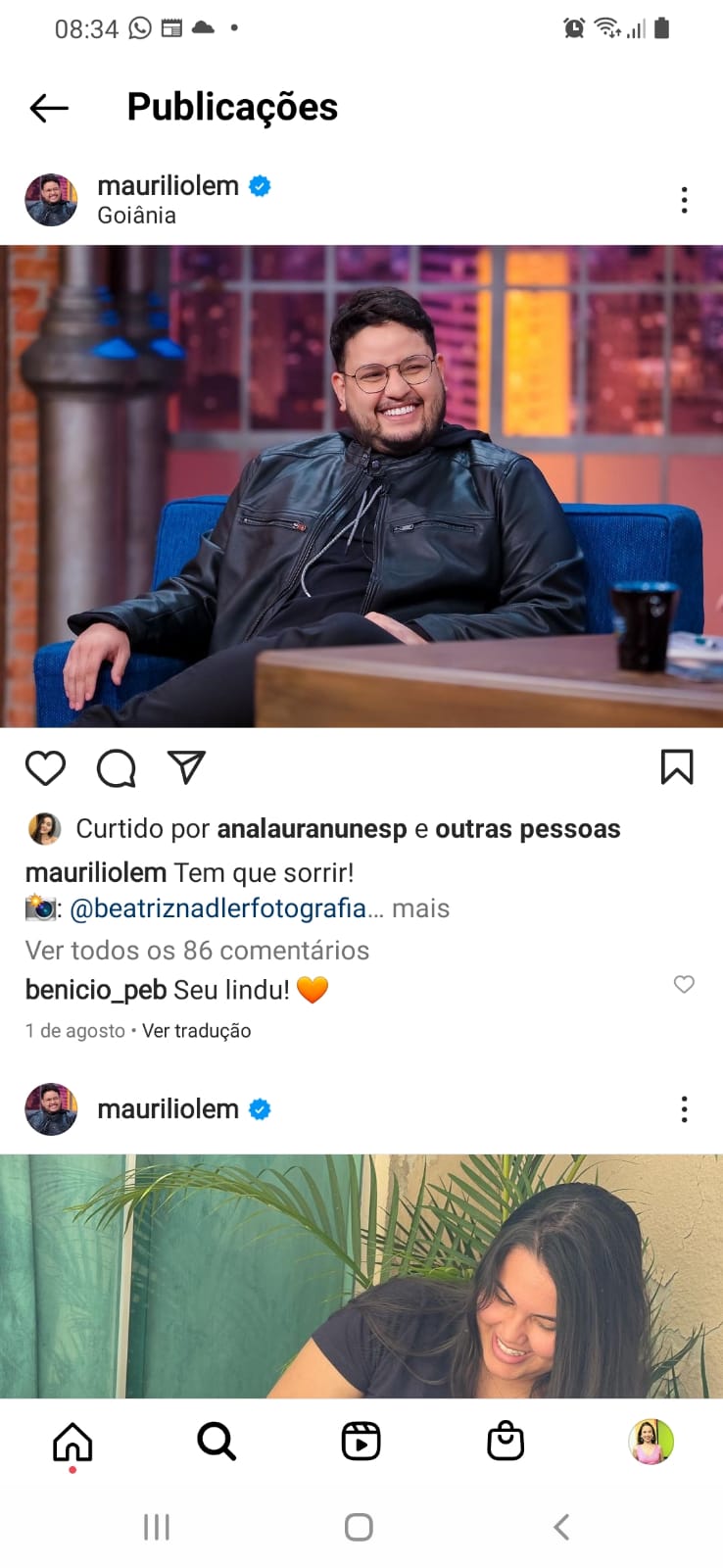Bookmark the 'Tem que sorrir!' post
This screenshot has height=1568, width=723.
pos(677,767)
